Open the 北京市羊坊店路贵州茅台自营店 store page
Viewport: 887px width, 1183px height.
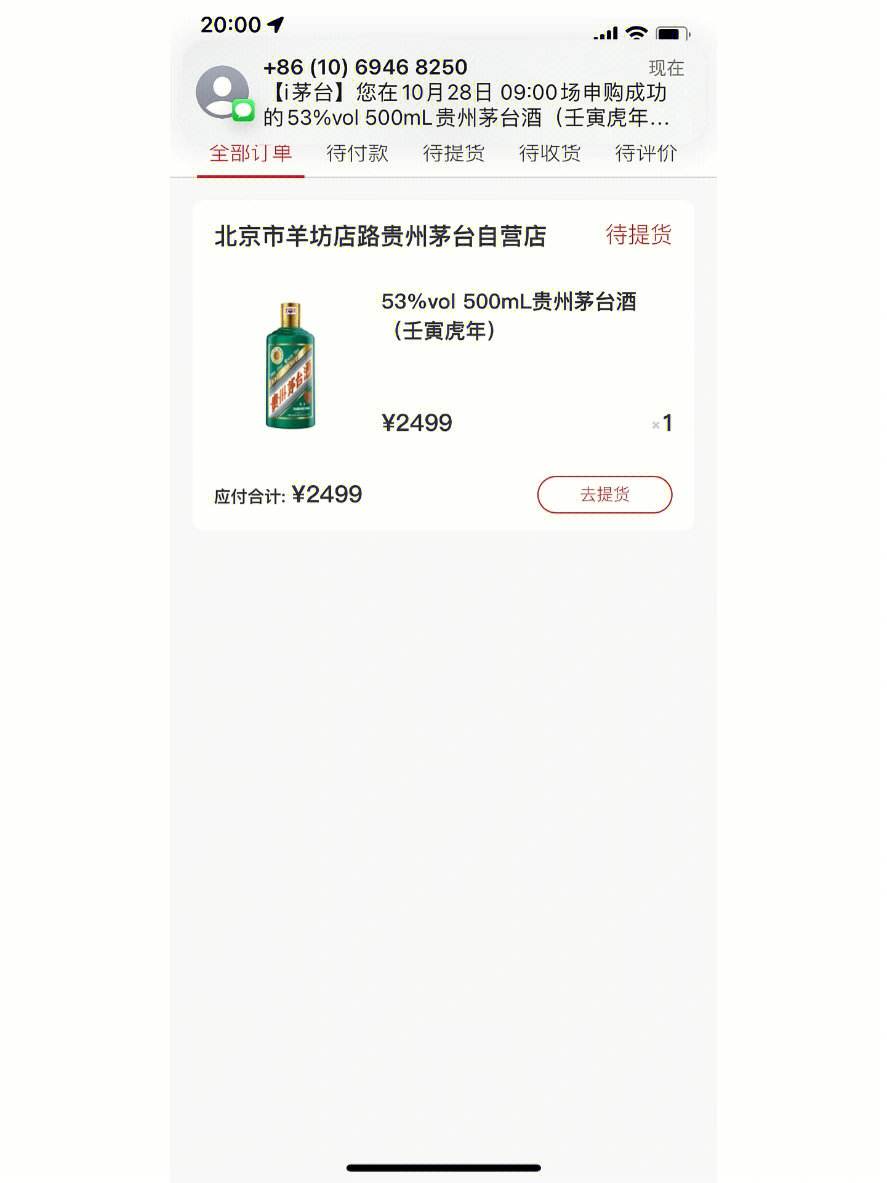378,236
